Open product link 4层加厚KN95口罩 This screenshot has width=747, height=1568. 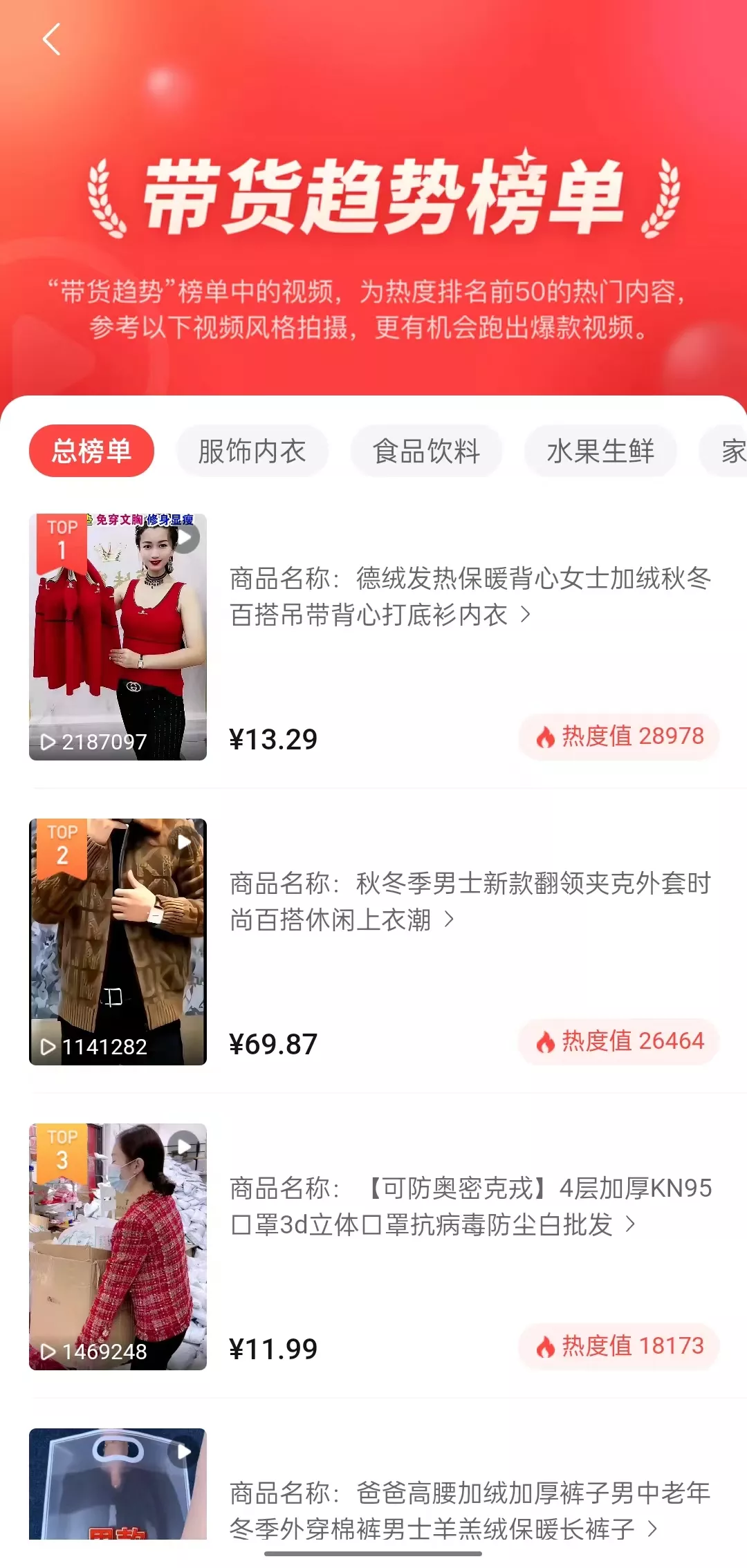tap(470, 1206)
